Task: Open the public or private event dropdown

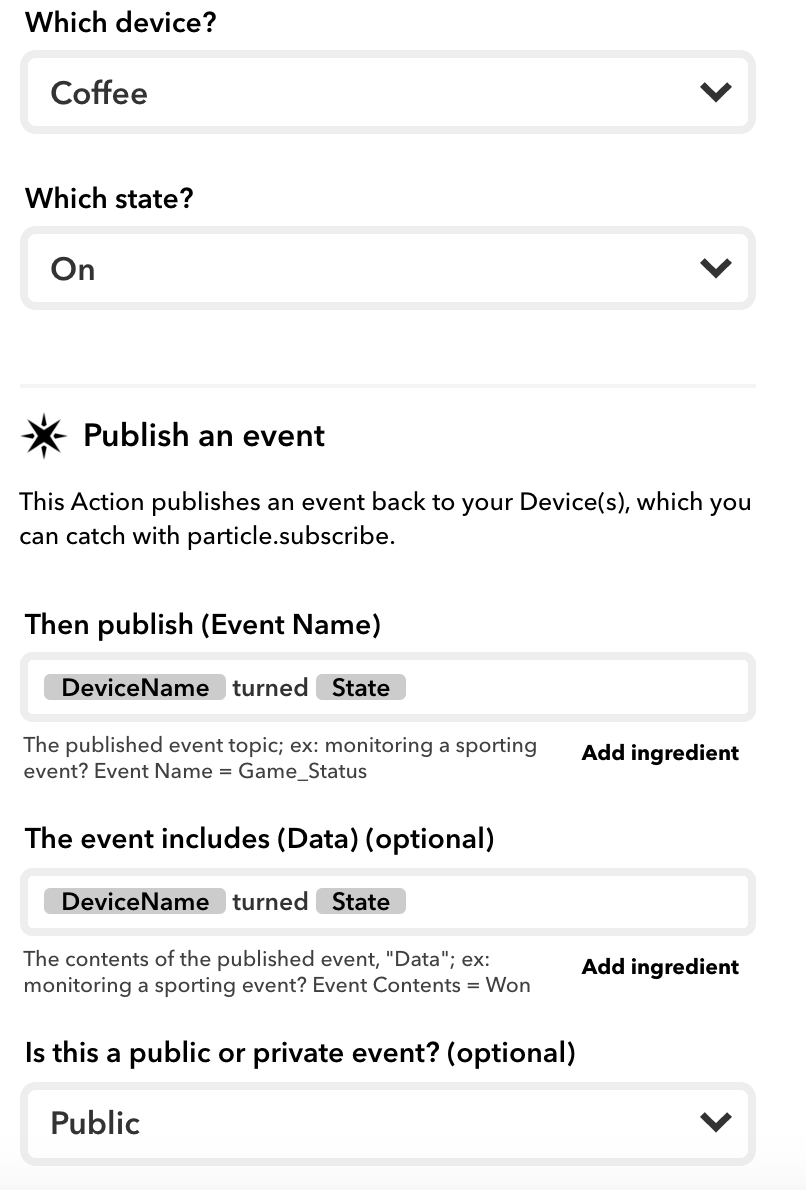Action: click(x=387, y=1123)
